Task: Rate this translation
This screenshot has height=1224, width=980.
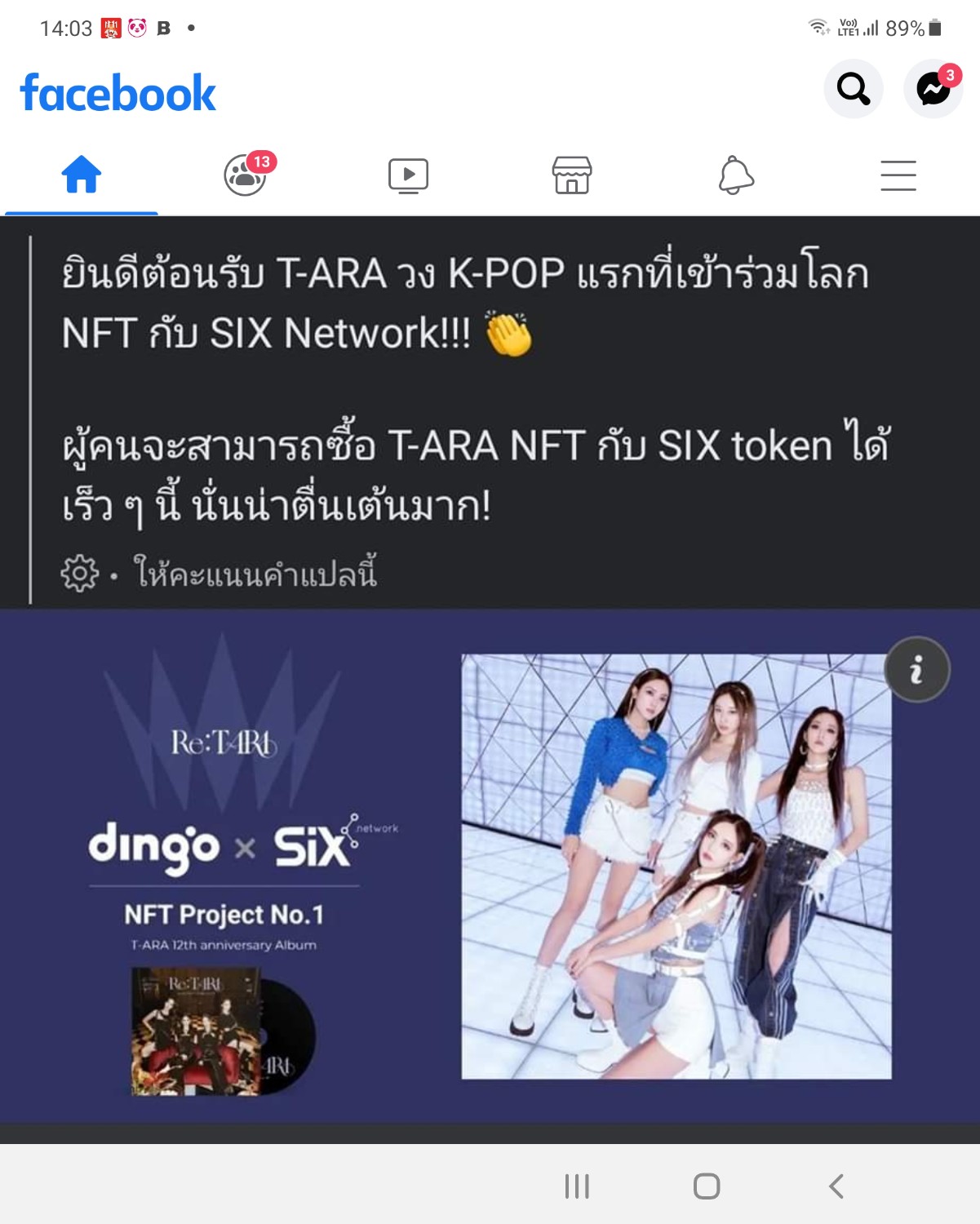Action: pyautogui.click(x=255, y=574)
